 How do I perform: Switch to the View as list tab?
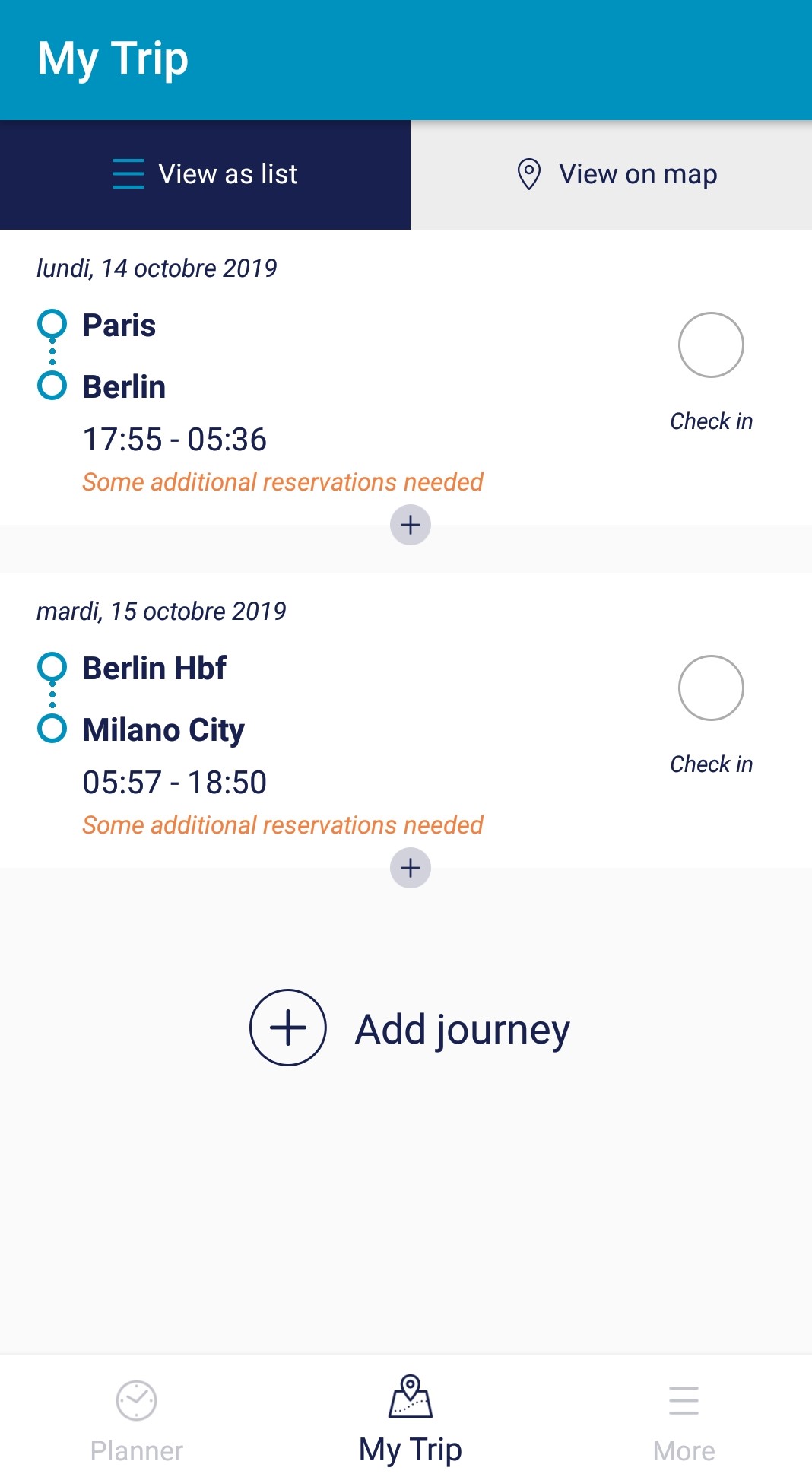pyautogui.click(x=204, y=173)
